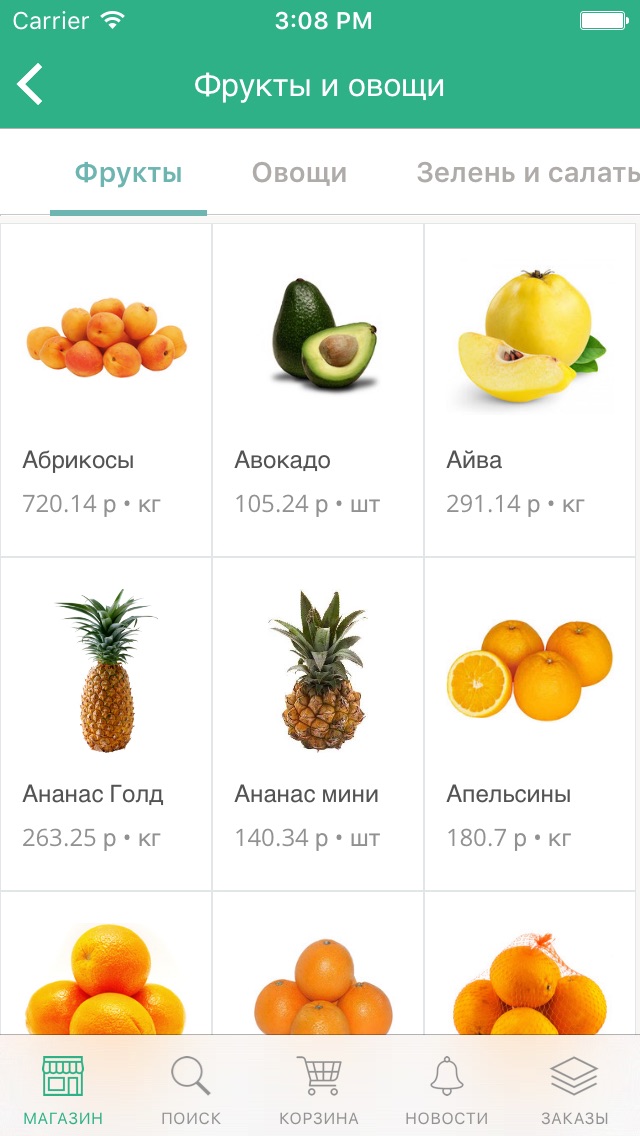
Task: Open the Апельсины product card
Action: tap(530, 724)
